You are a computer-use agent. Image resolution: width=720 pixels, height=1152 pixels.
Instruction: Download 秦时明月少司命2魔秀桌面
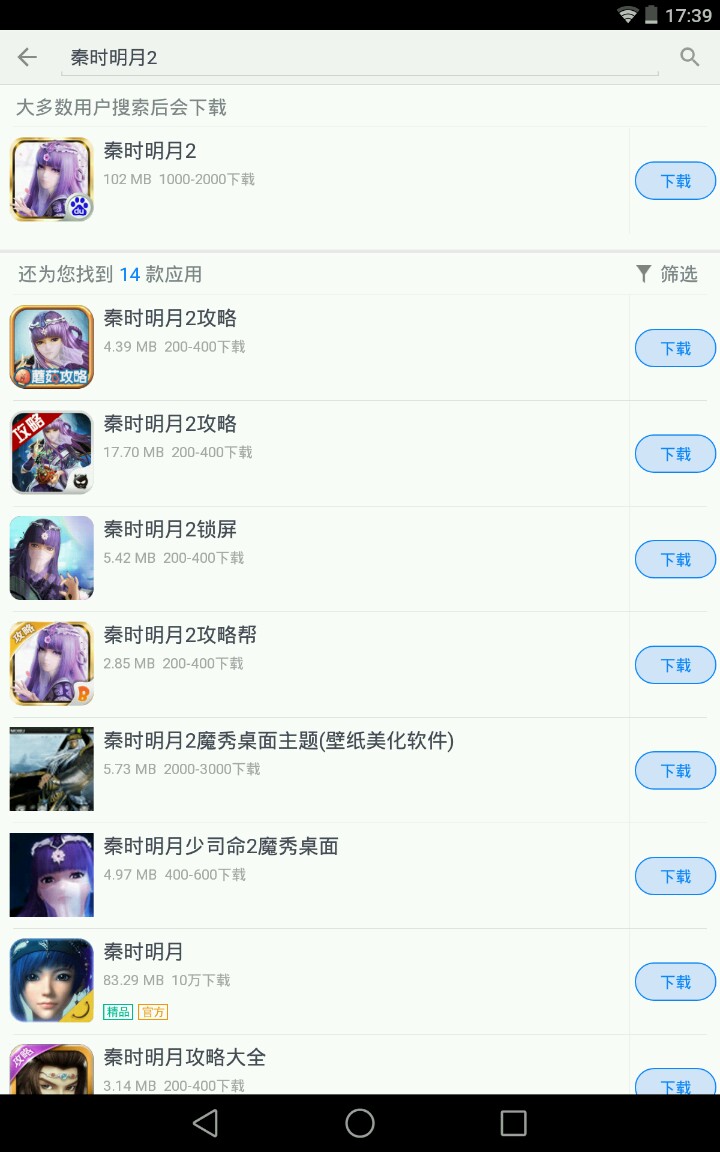pyautogui.click(x=675, y=876)
